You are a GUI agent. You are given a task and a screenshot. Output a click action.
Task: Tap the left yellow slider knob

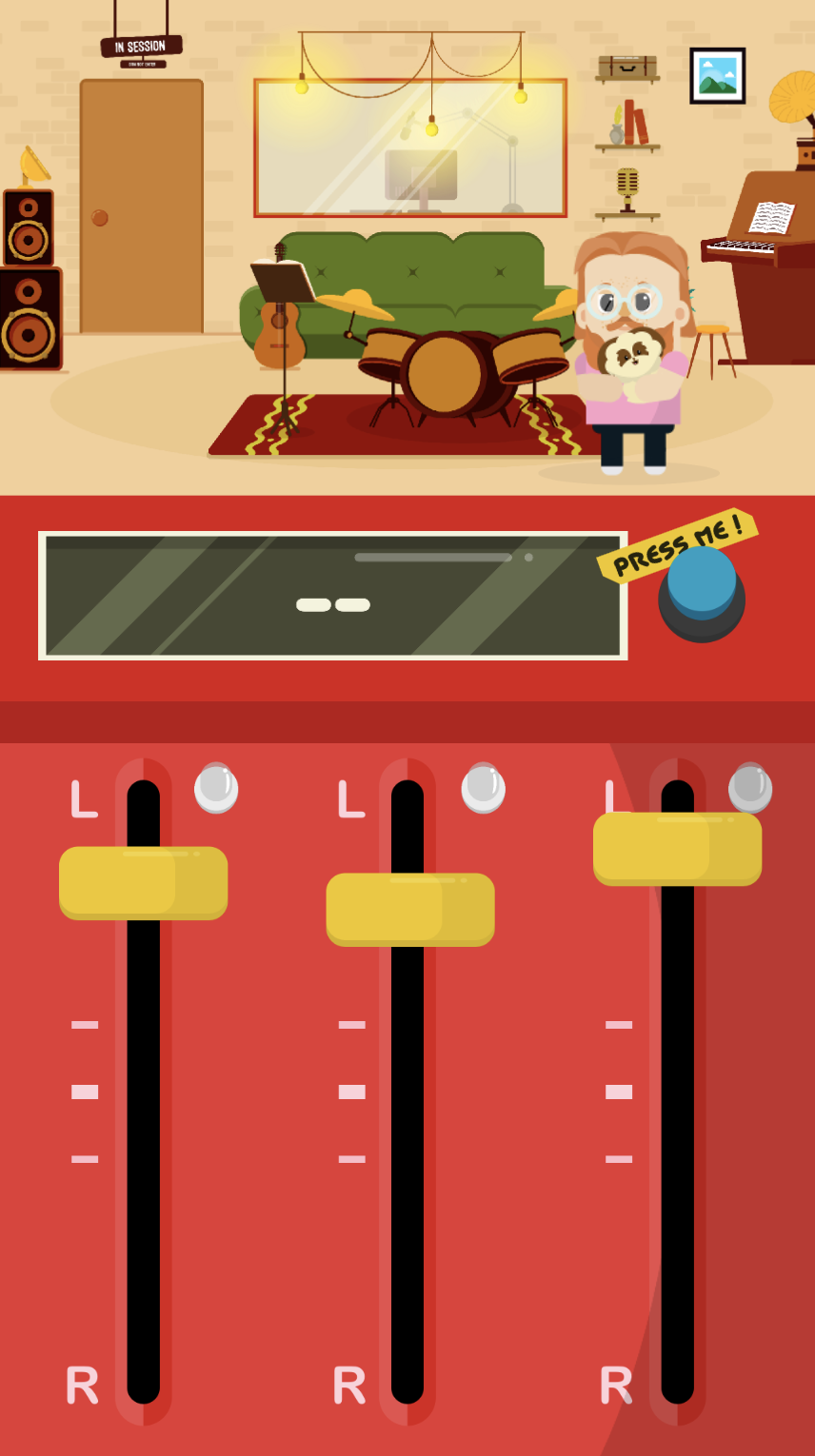143,883
